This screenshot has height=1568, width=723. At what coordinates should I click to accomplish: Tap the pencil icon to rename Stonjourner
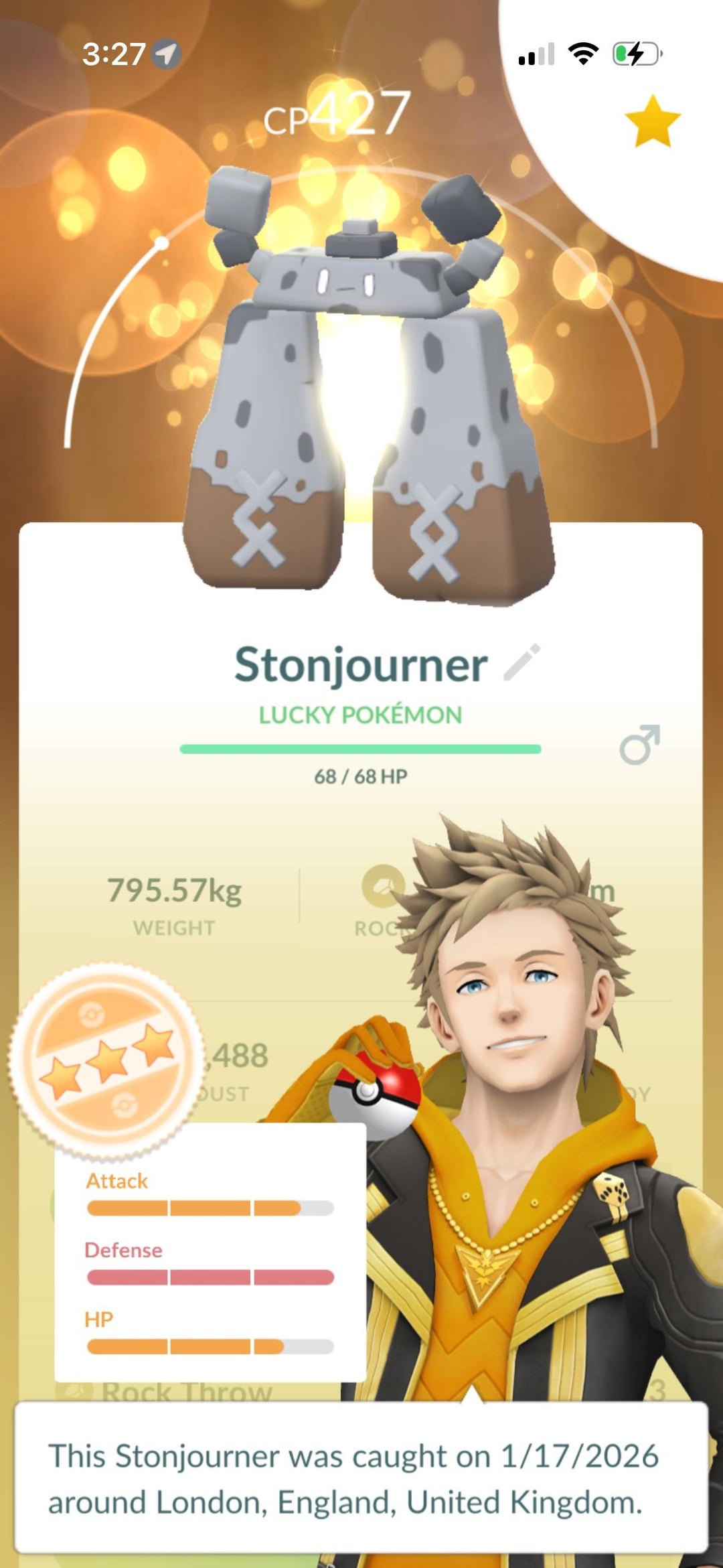click(x=521, y=662)
